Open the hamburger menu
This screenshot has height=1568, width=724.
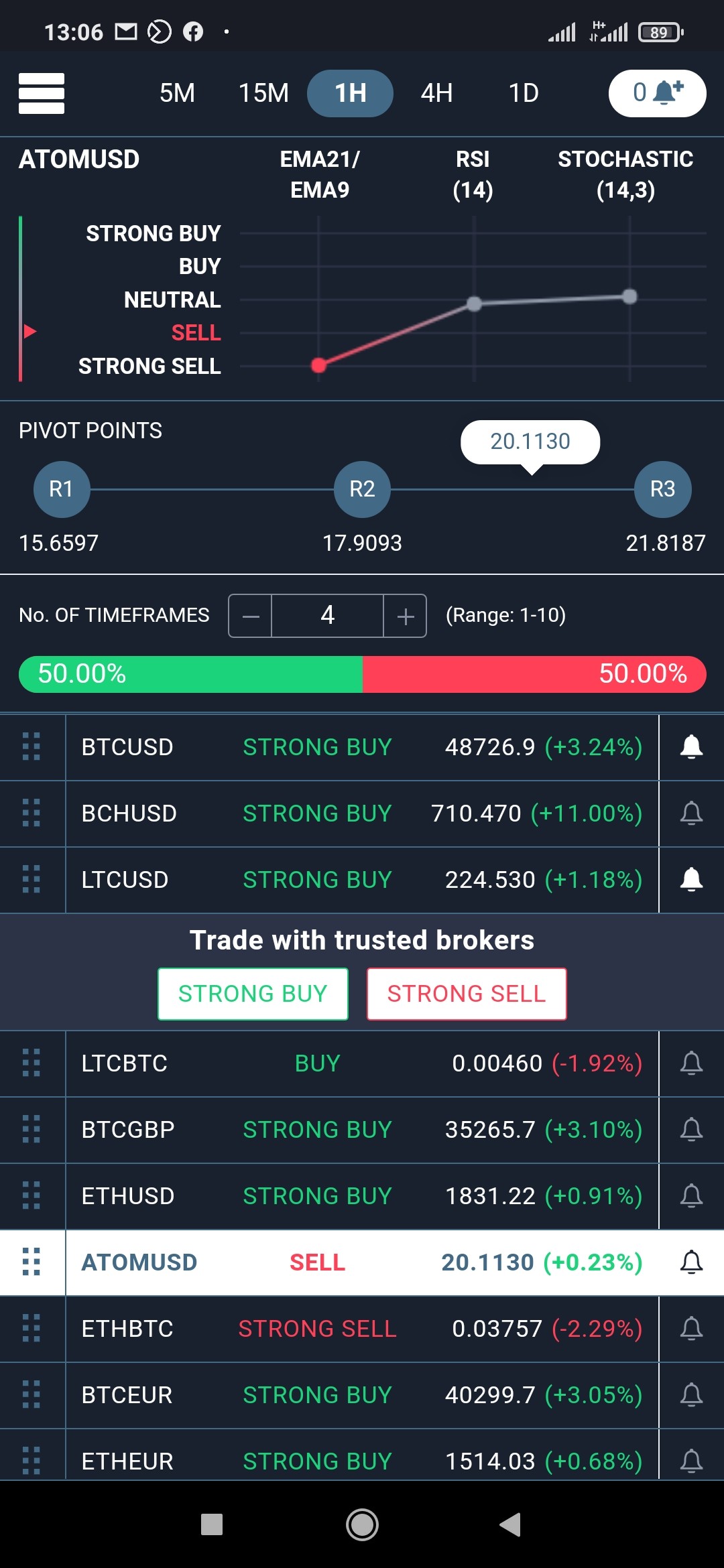tap(42, 93)
